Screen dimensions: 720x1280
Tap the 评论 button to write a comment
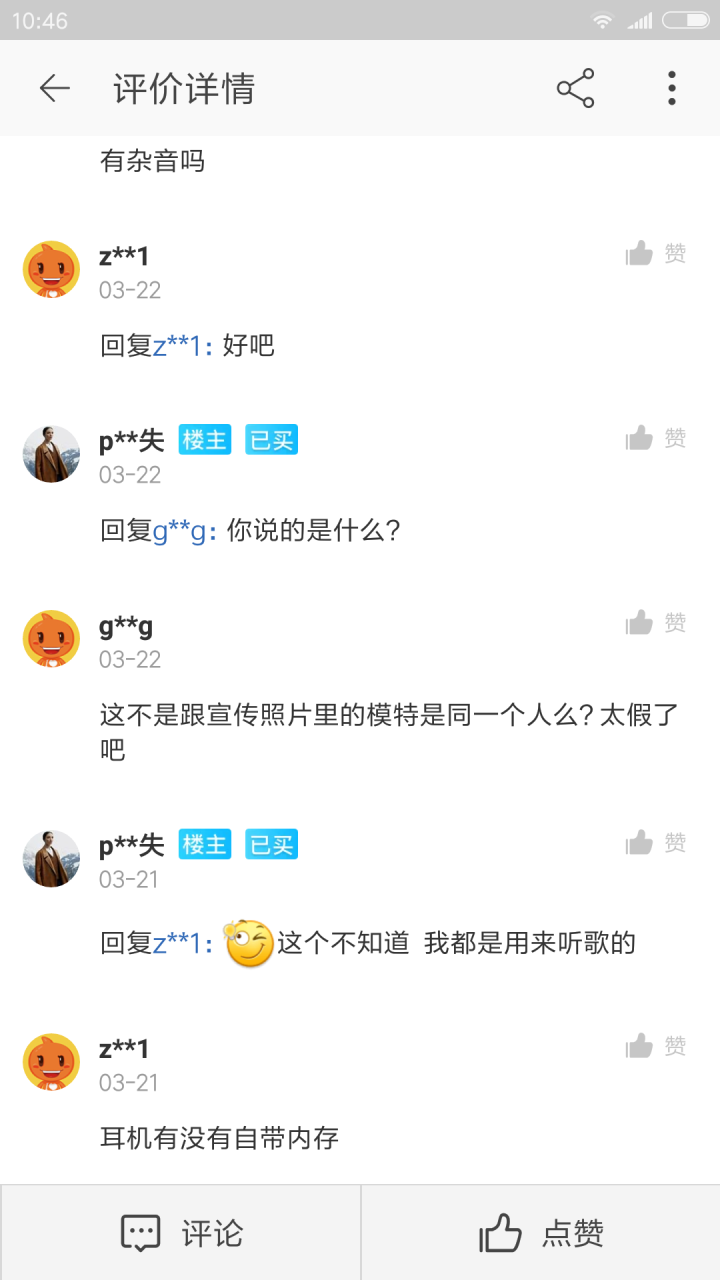[x=181, y=1233]
